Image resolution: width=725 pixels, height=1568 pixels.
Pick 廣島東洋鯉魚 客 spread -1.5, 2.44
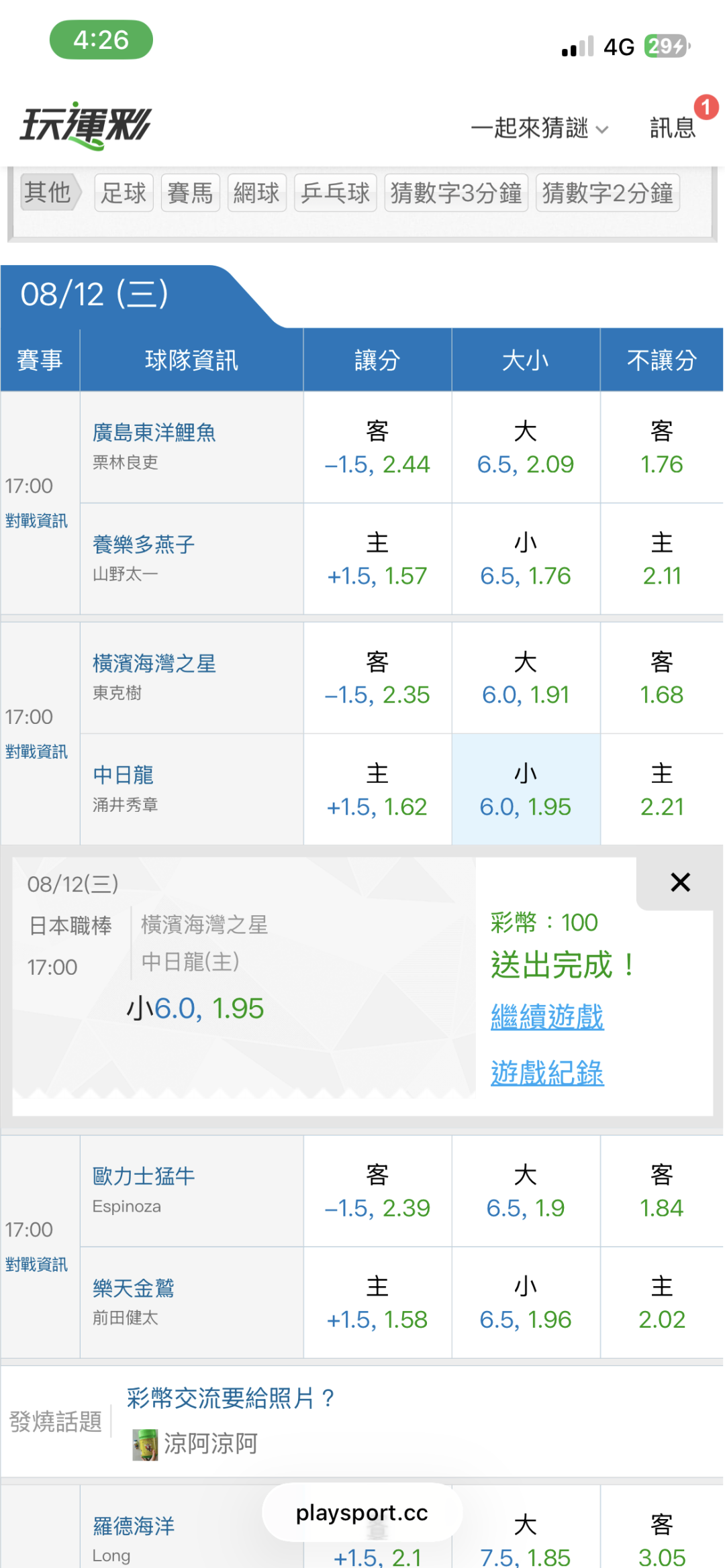[377, 447]
